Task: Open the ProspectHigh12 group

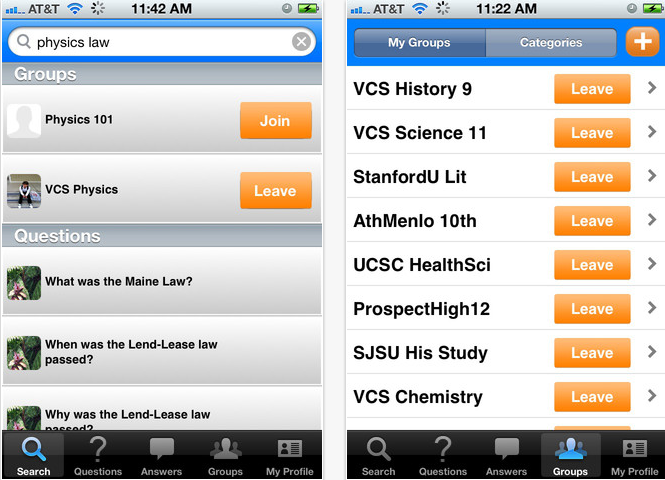Action: 421,309
